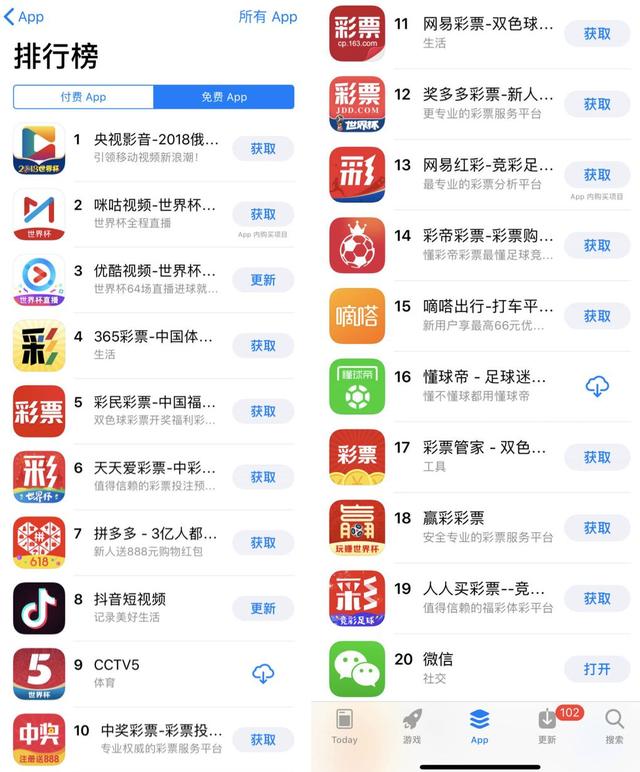Open the 咪咕视频 listing
The width and height of the screenshot is (640, 772).
coord(154,215)
